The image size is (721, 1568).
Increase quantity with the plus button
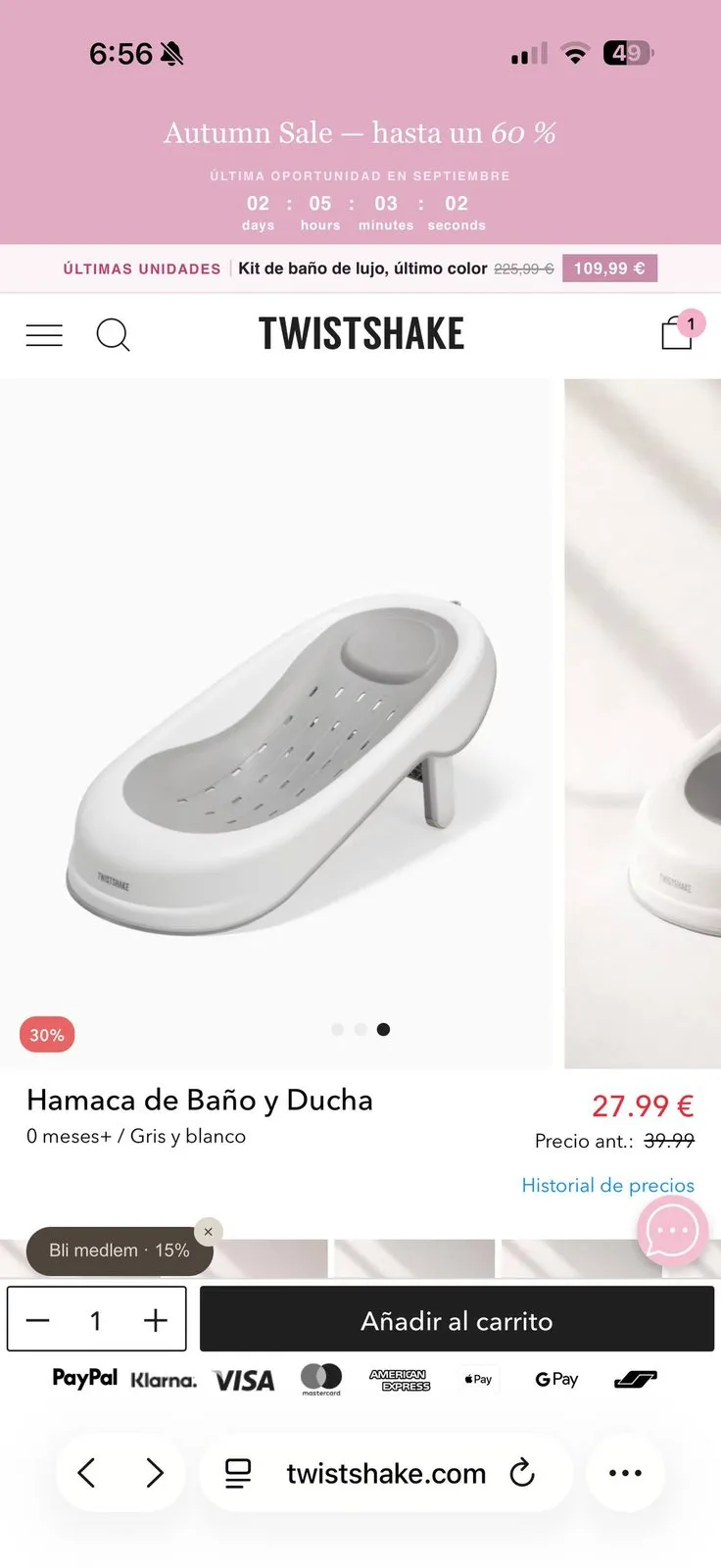[156, 1321]
